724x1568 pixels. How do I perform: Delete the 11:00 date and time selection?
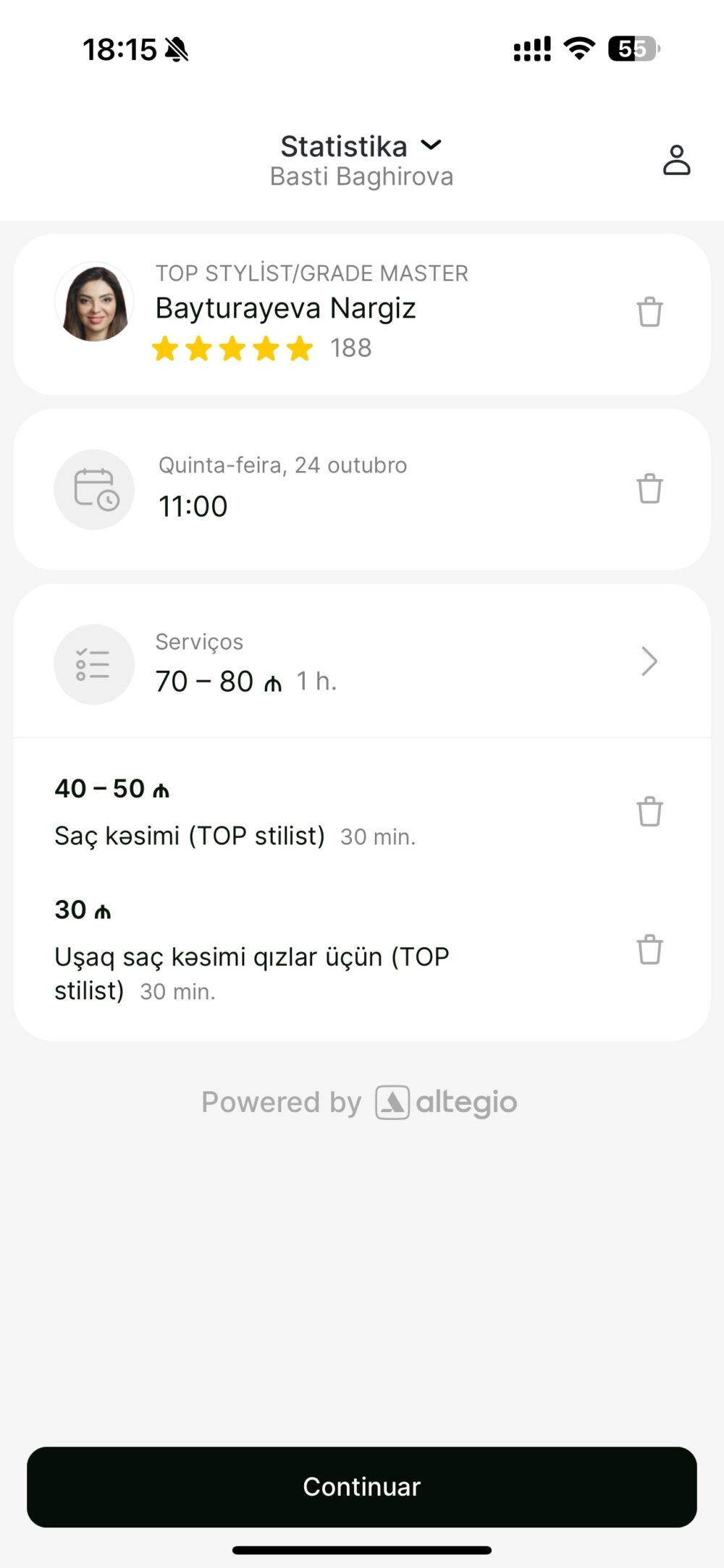coord(649,489)
